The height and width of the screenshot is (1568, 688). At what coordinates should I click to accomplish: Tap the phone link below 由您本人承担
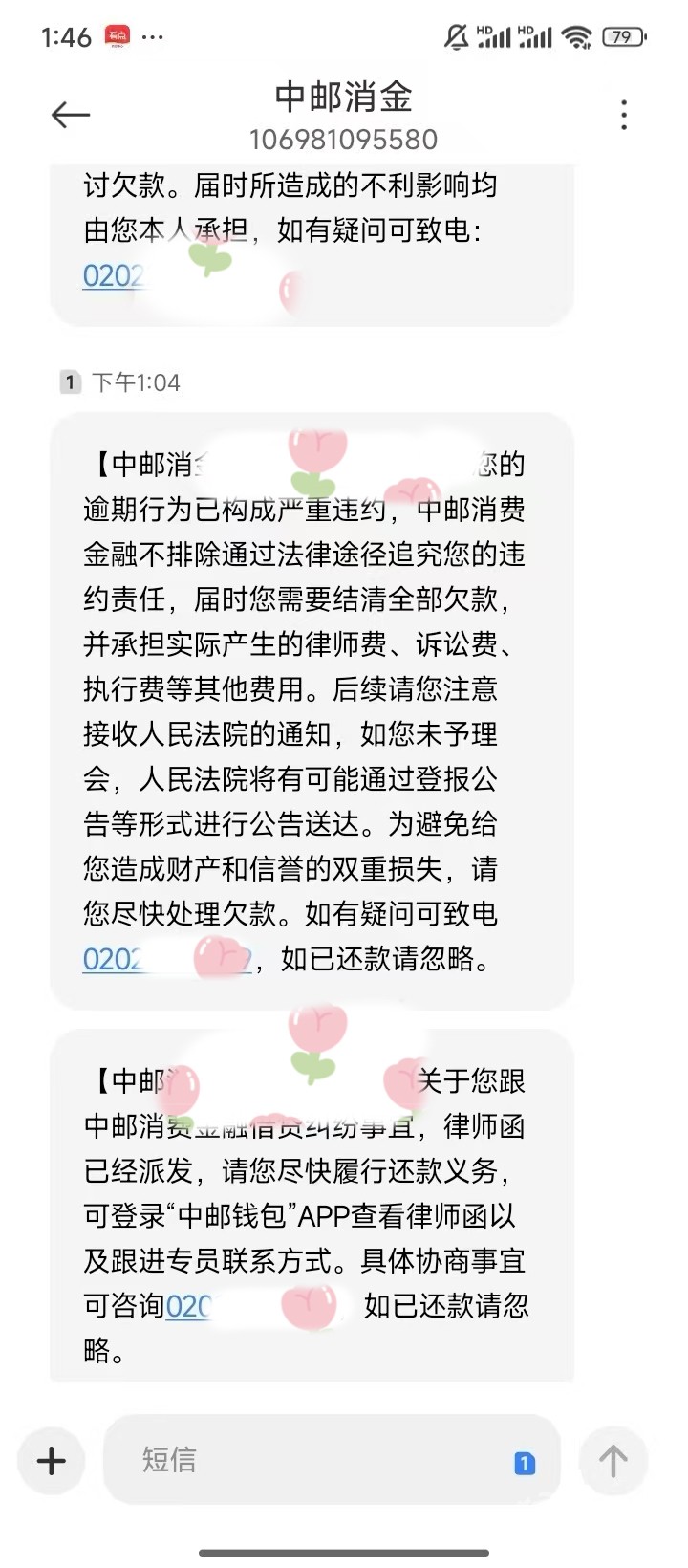tap(114, 275)
